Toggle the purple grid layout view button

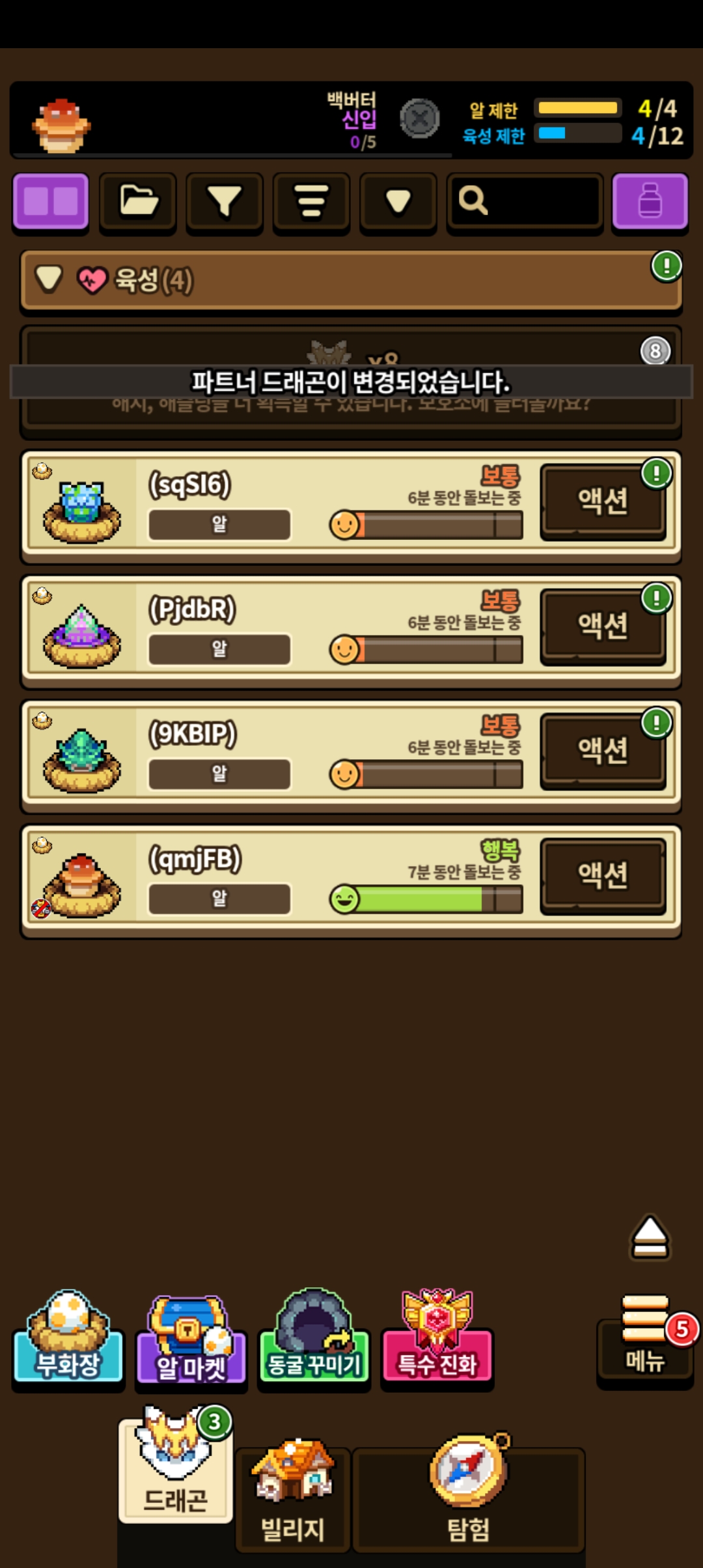click(51, 201)
